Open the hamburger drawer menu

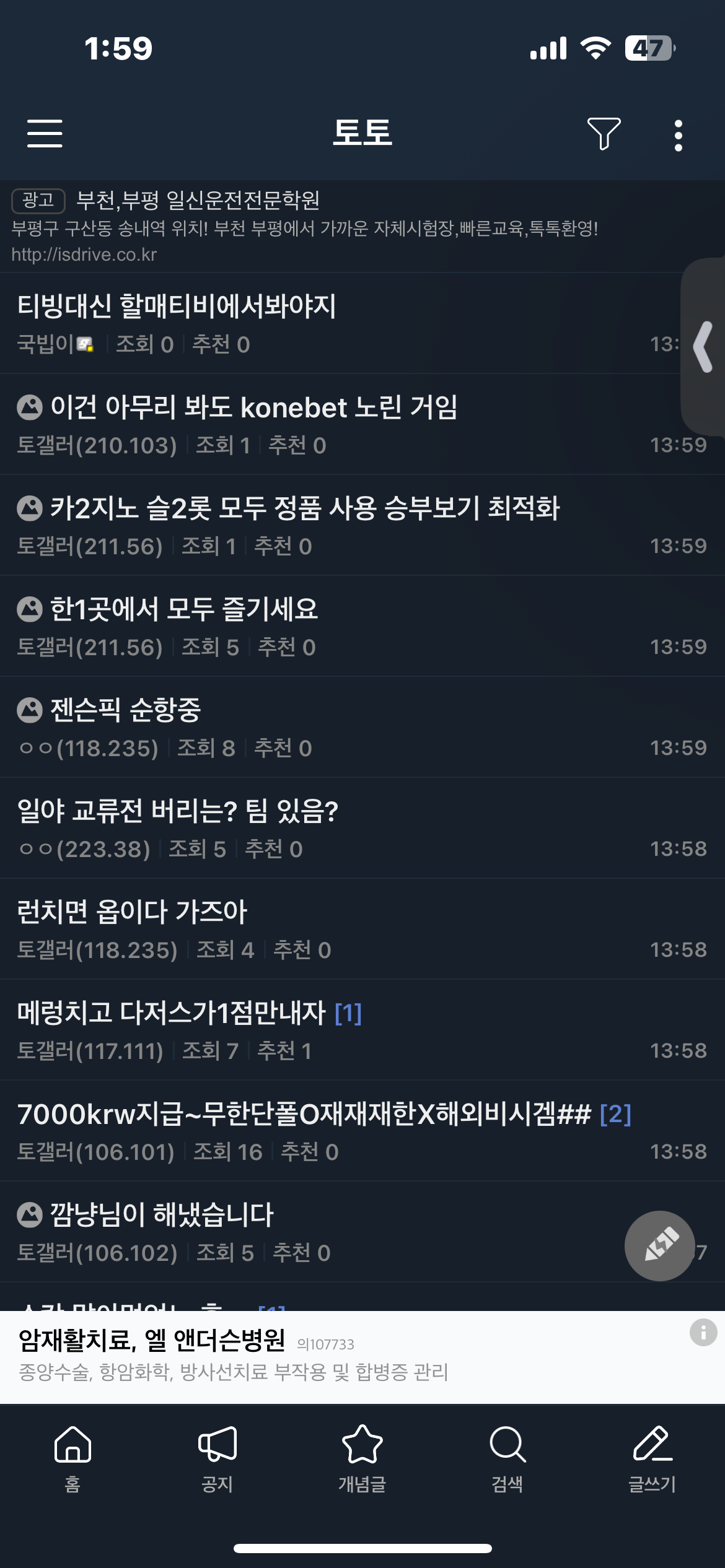[45, 134]
